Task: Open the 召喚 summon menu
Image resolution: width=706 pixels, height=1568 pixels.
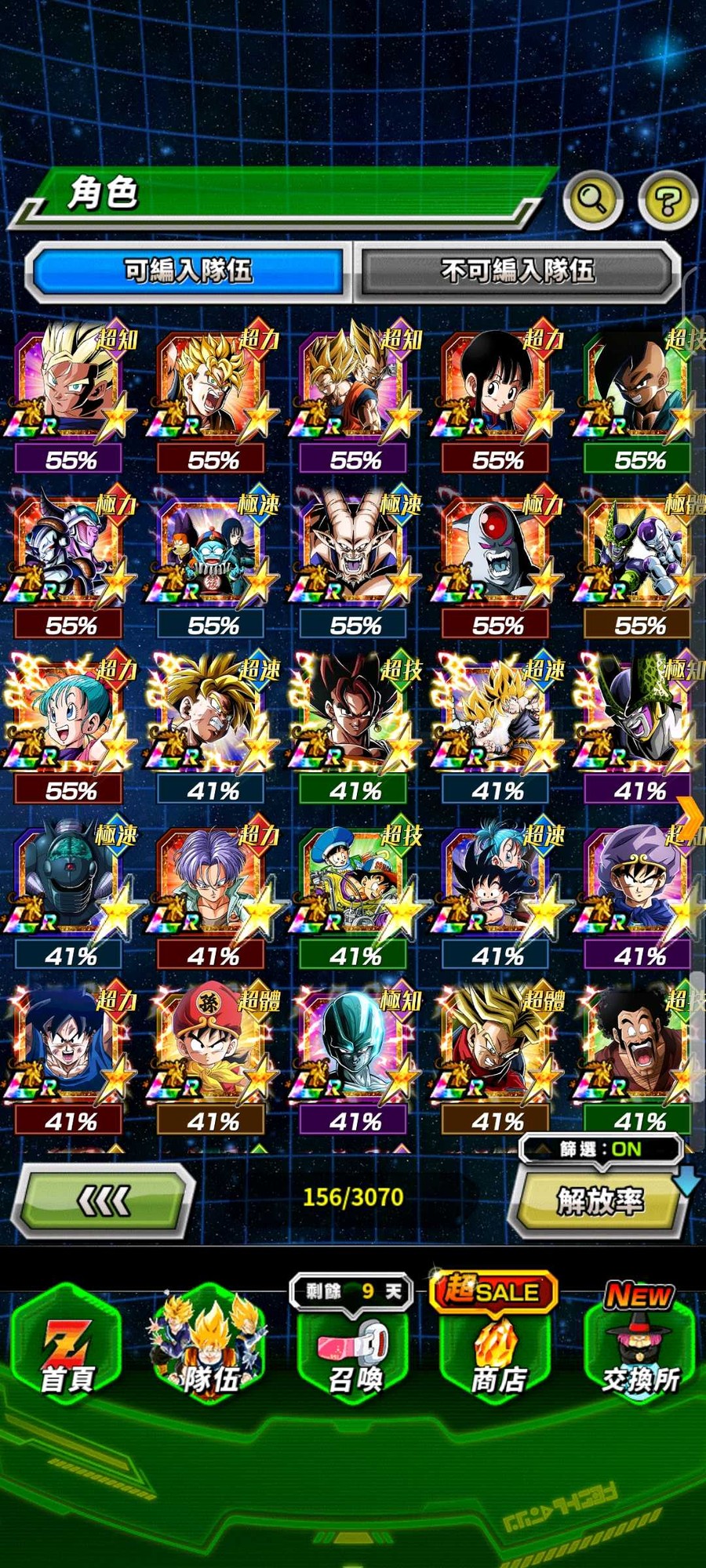Action: coord(353,1348)
